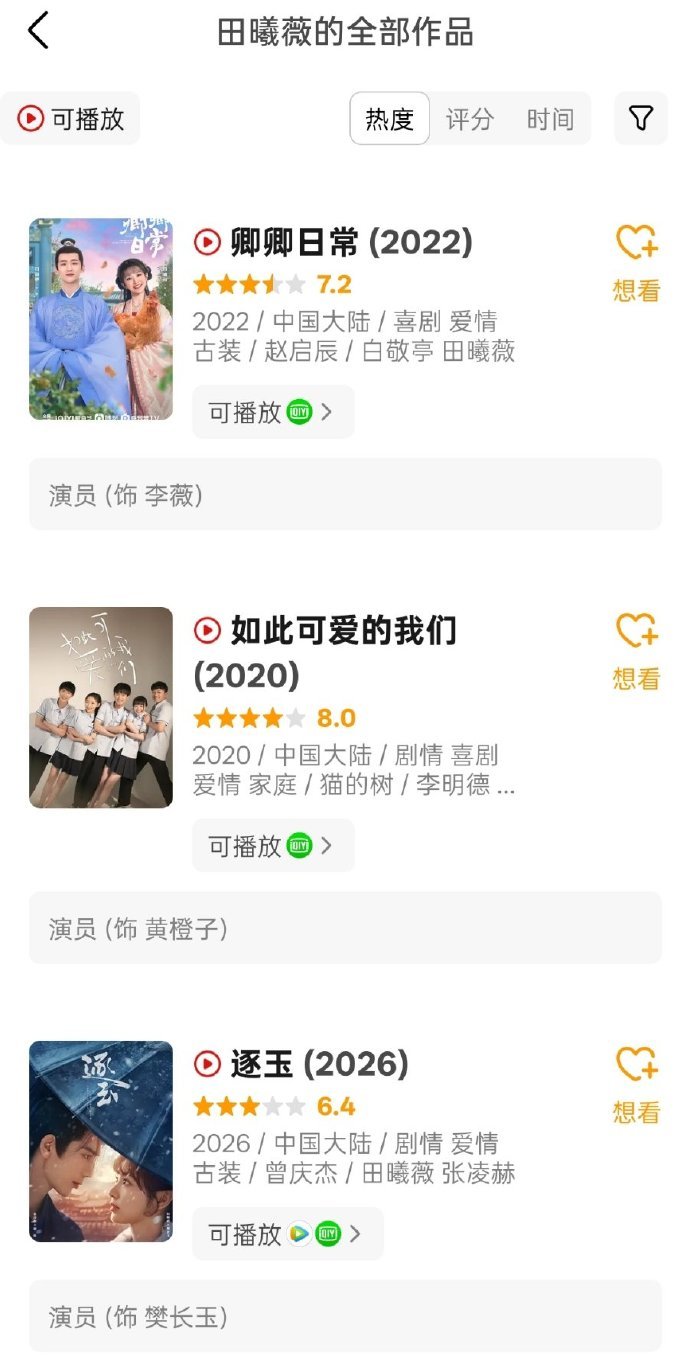
Task: Open 可播放 options under 逐玉
Action: (x=288, y=1234)
